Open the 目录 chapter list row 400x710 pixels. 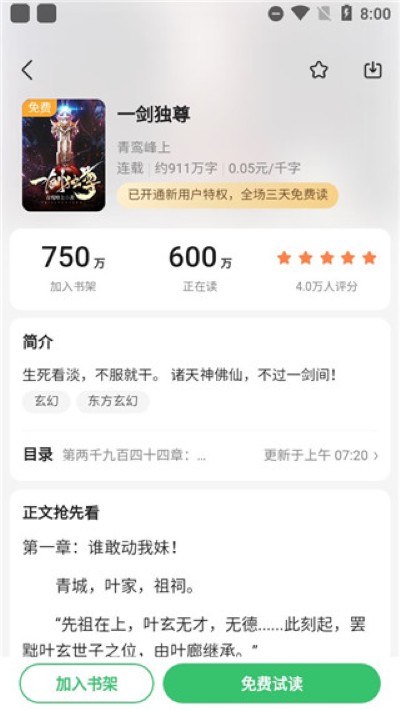click(200, 455)
